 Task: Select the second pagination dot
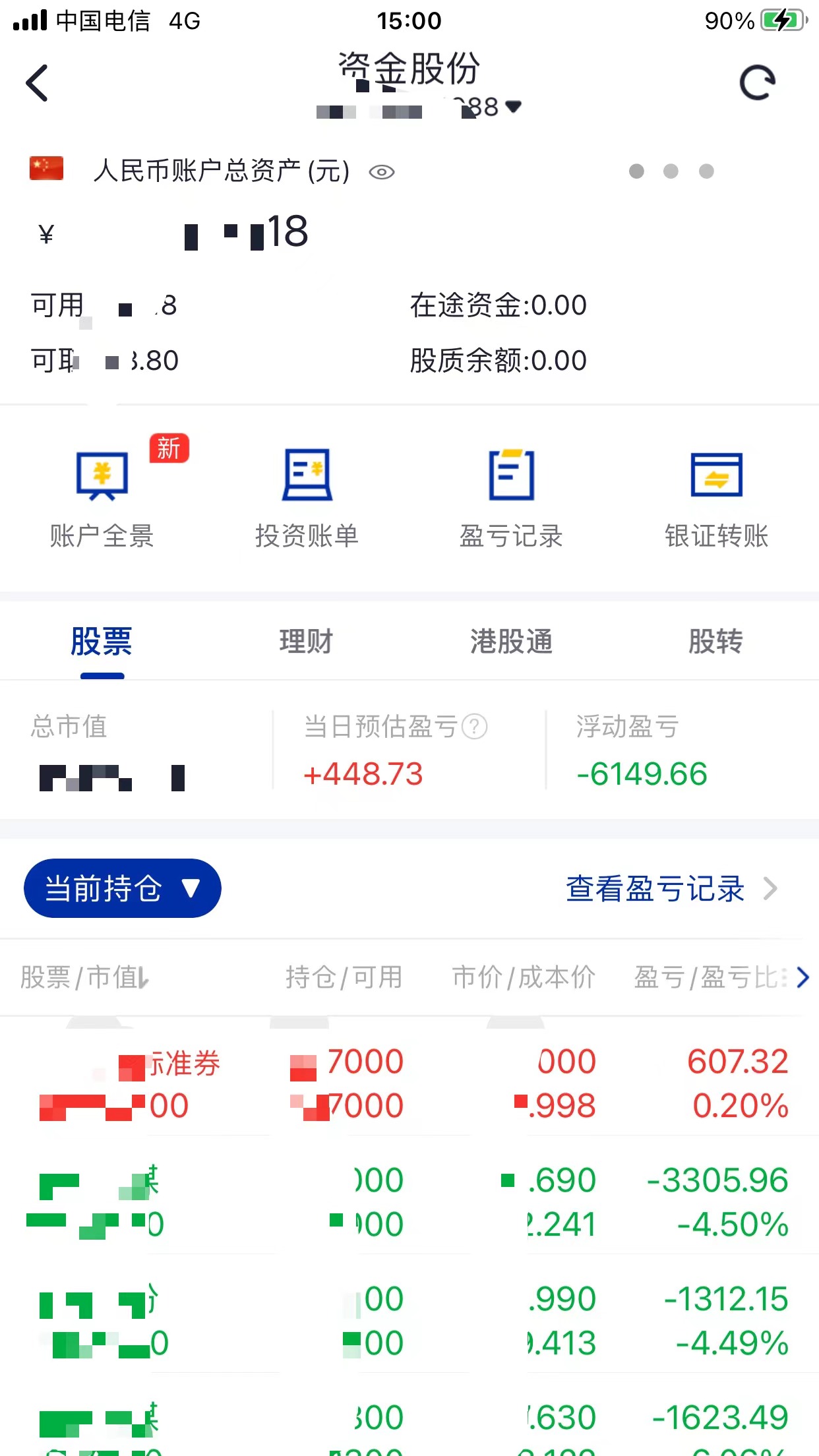(x=671, y=171)
